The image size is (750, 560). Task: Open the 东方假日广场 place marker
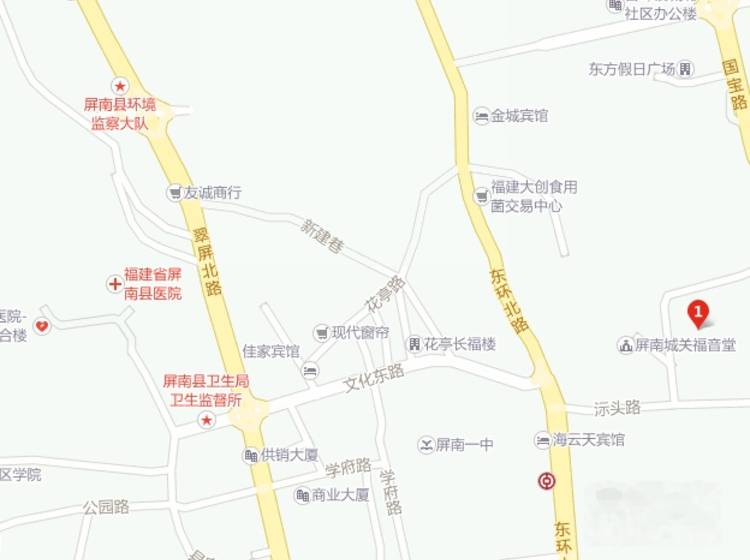coord(685,69)
